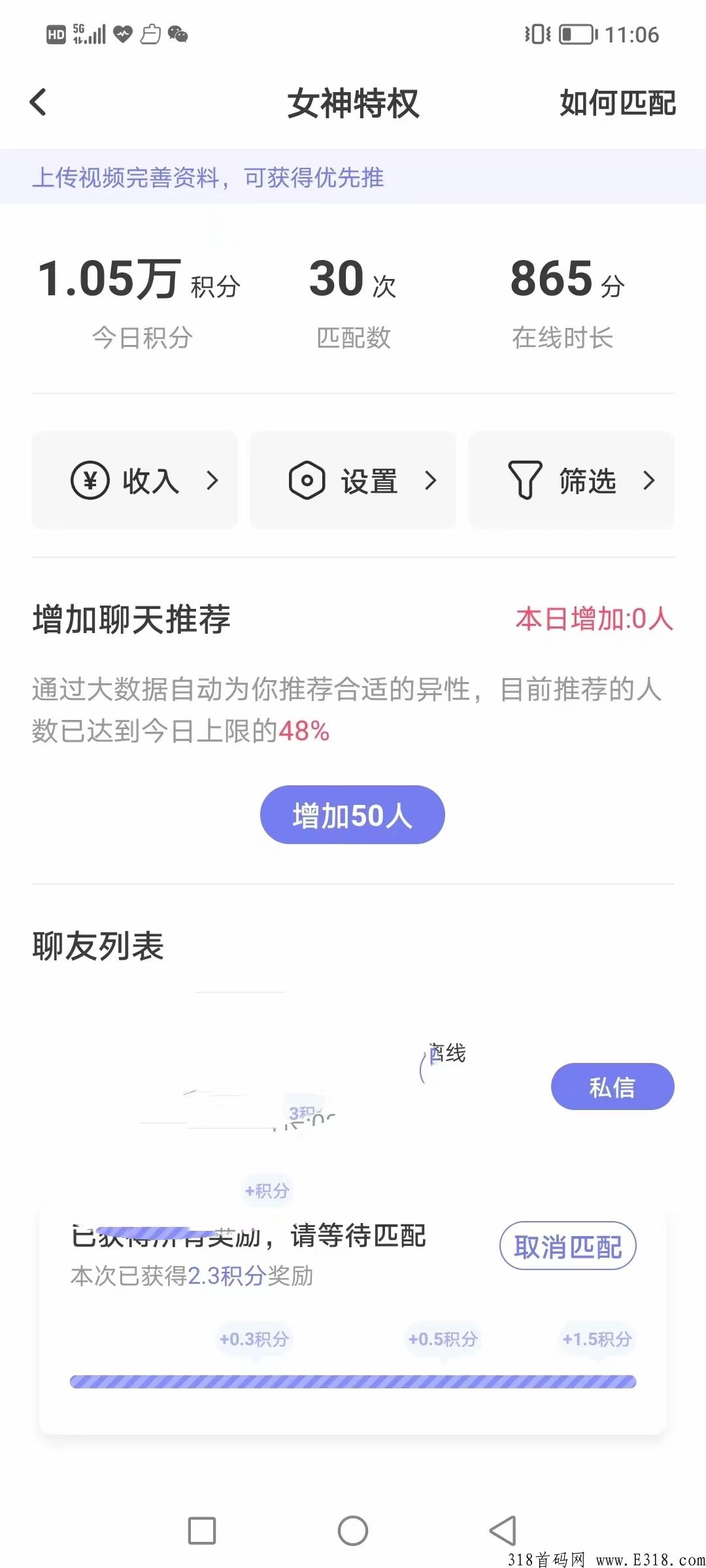Send a private message via 私信
This screenshot has height=1568, width=706.
point(613,1086)
